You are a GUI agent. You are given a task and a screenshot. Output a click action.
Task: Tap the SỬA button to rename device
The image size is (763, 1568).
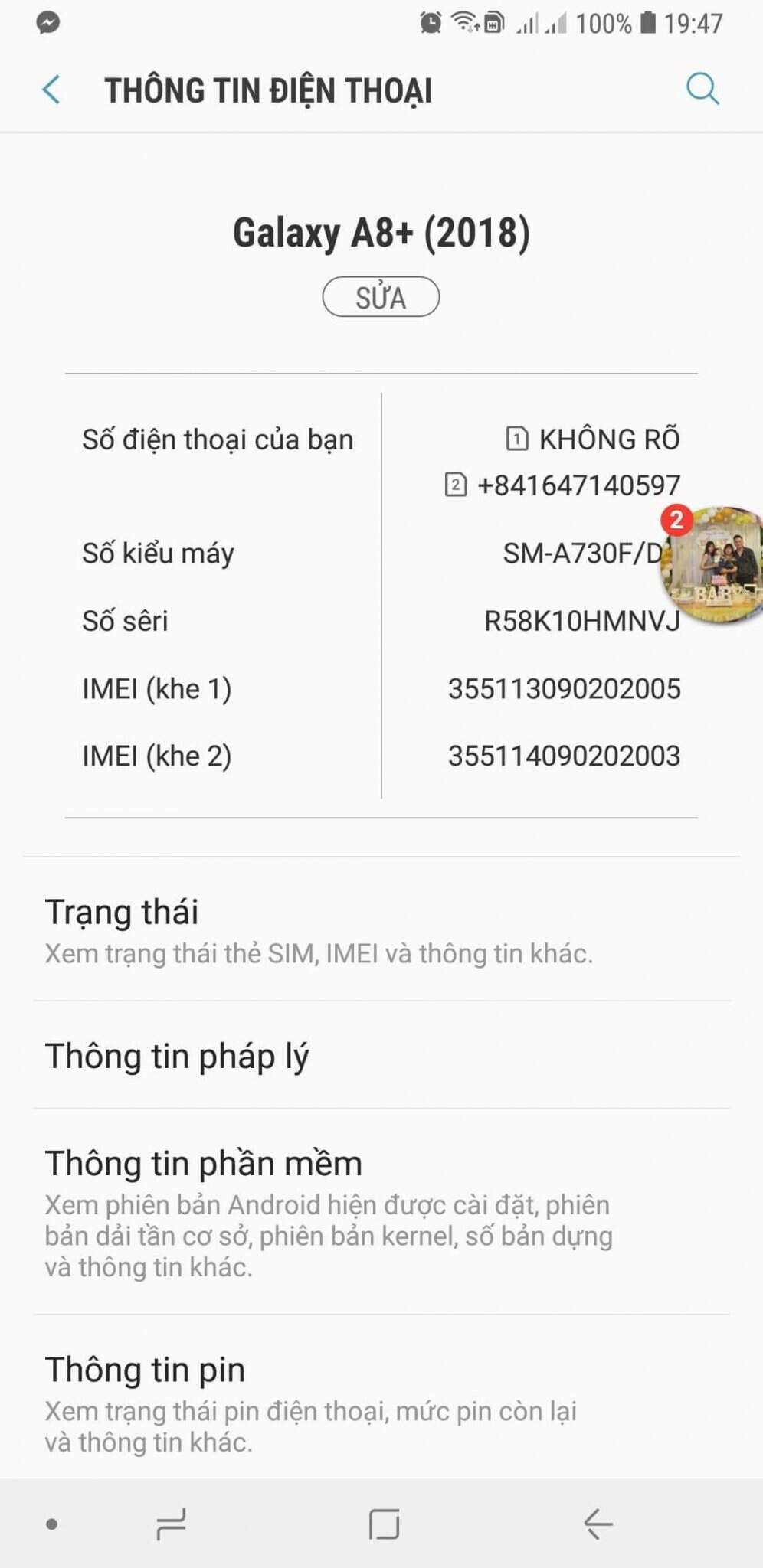pos(381,297)
